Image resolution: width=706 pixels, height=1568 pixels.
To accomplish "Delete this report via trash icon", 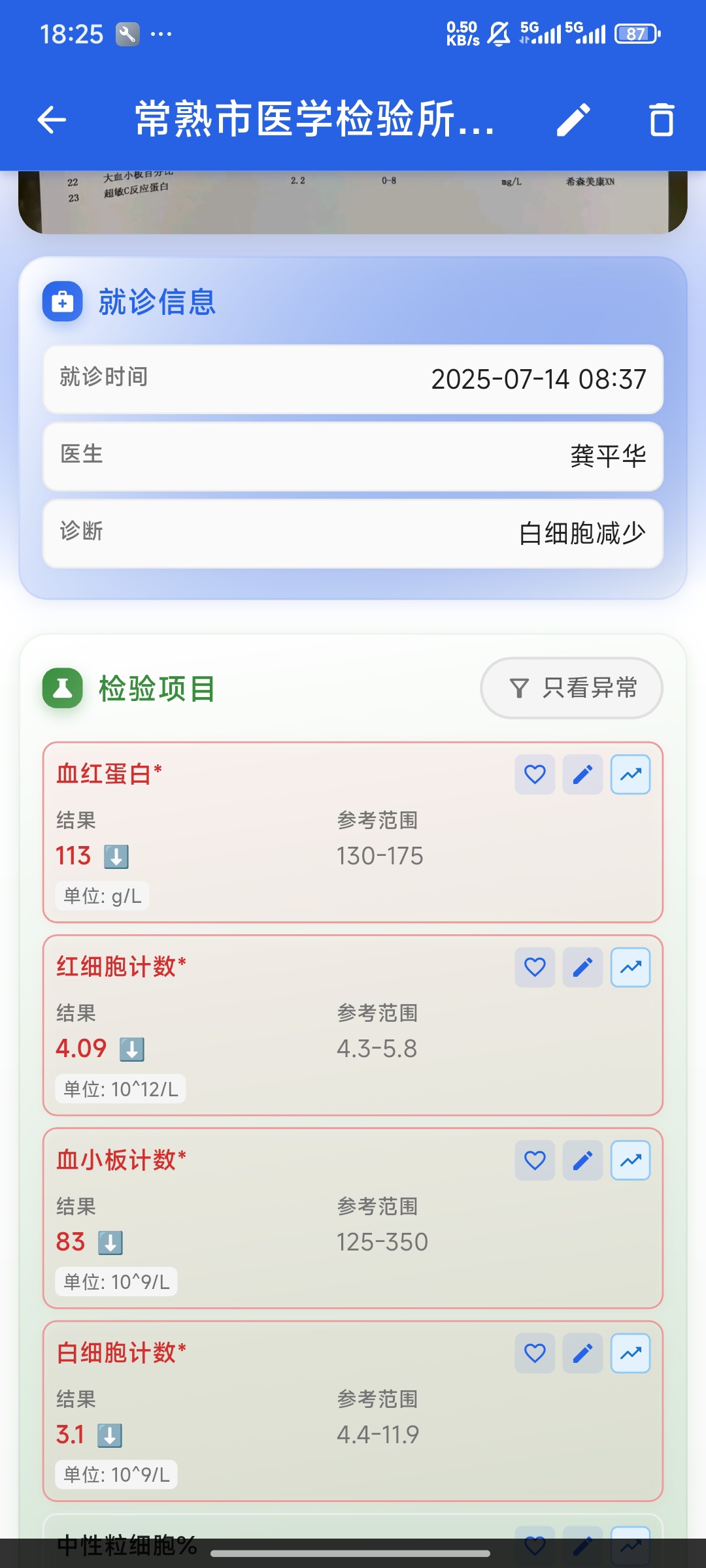I will pos(661,120).
